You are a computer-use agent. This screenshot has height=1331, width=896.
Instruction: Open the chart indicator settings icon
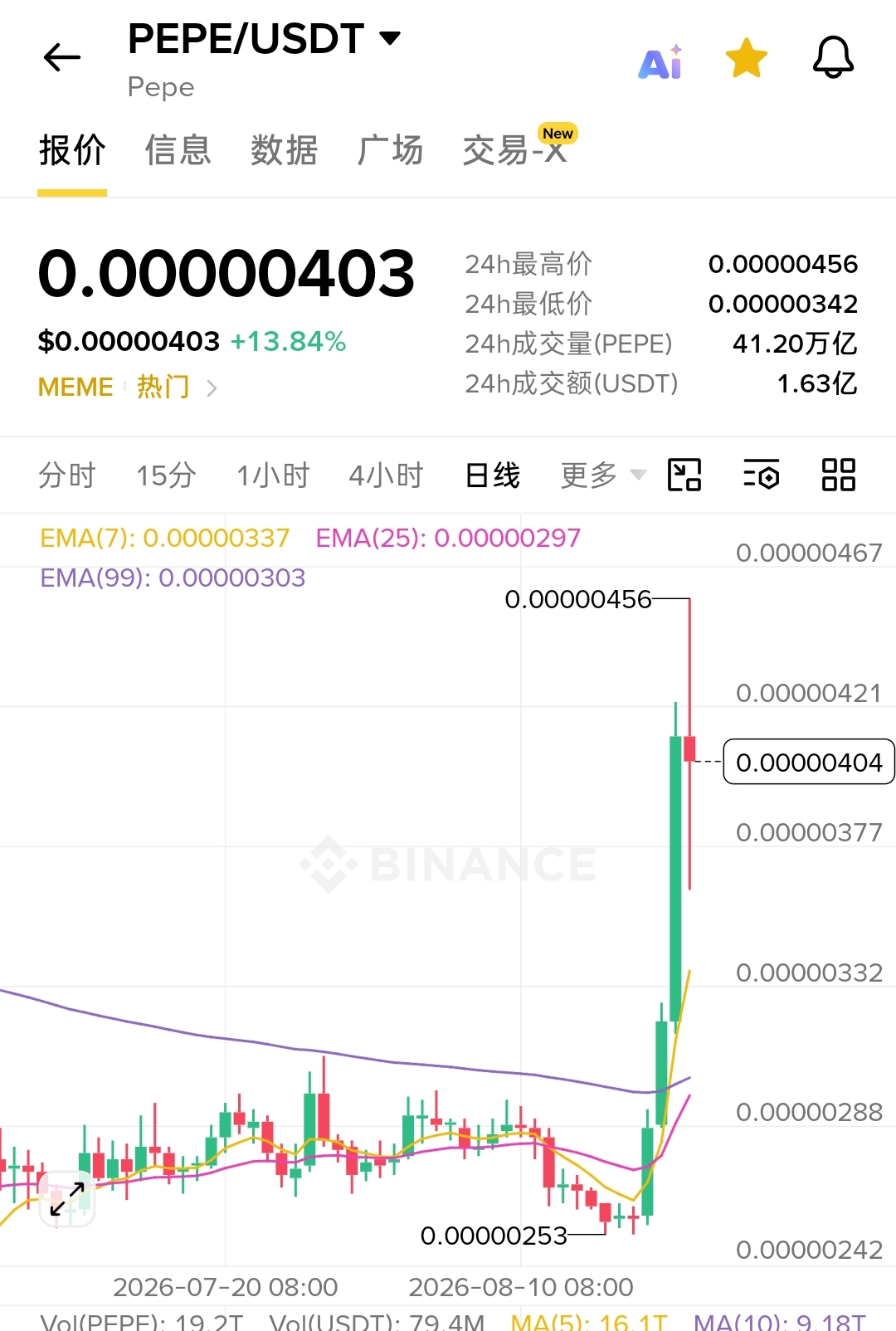pyautogui.click(x=762, y=475)
